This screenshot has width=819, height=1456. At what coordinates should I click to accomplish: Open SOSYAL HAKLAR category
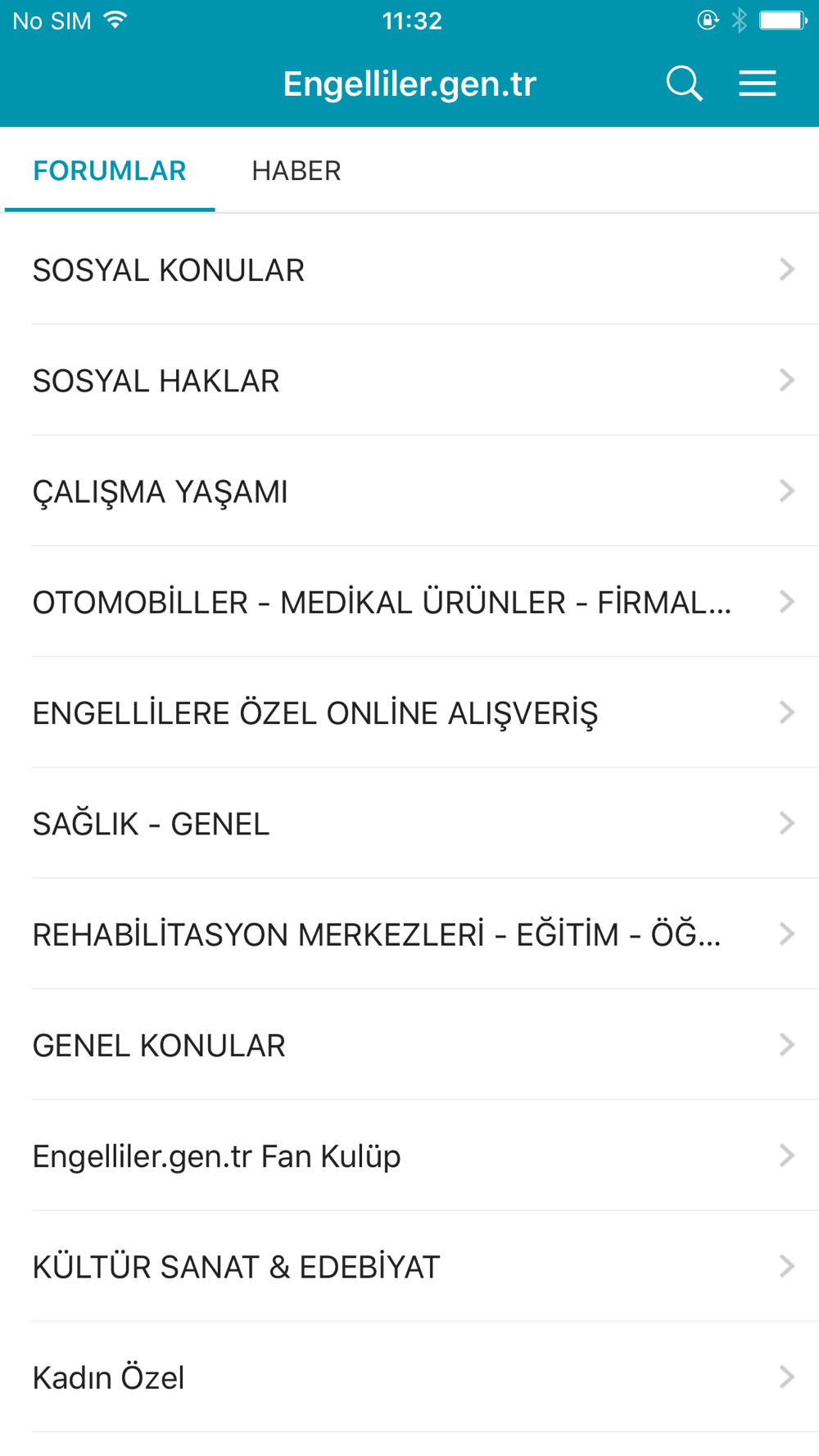tap(409, 380)
